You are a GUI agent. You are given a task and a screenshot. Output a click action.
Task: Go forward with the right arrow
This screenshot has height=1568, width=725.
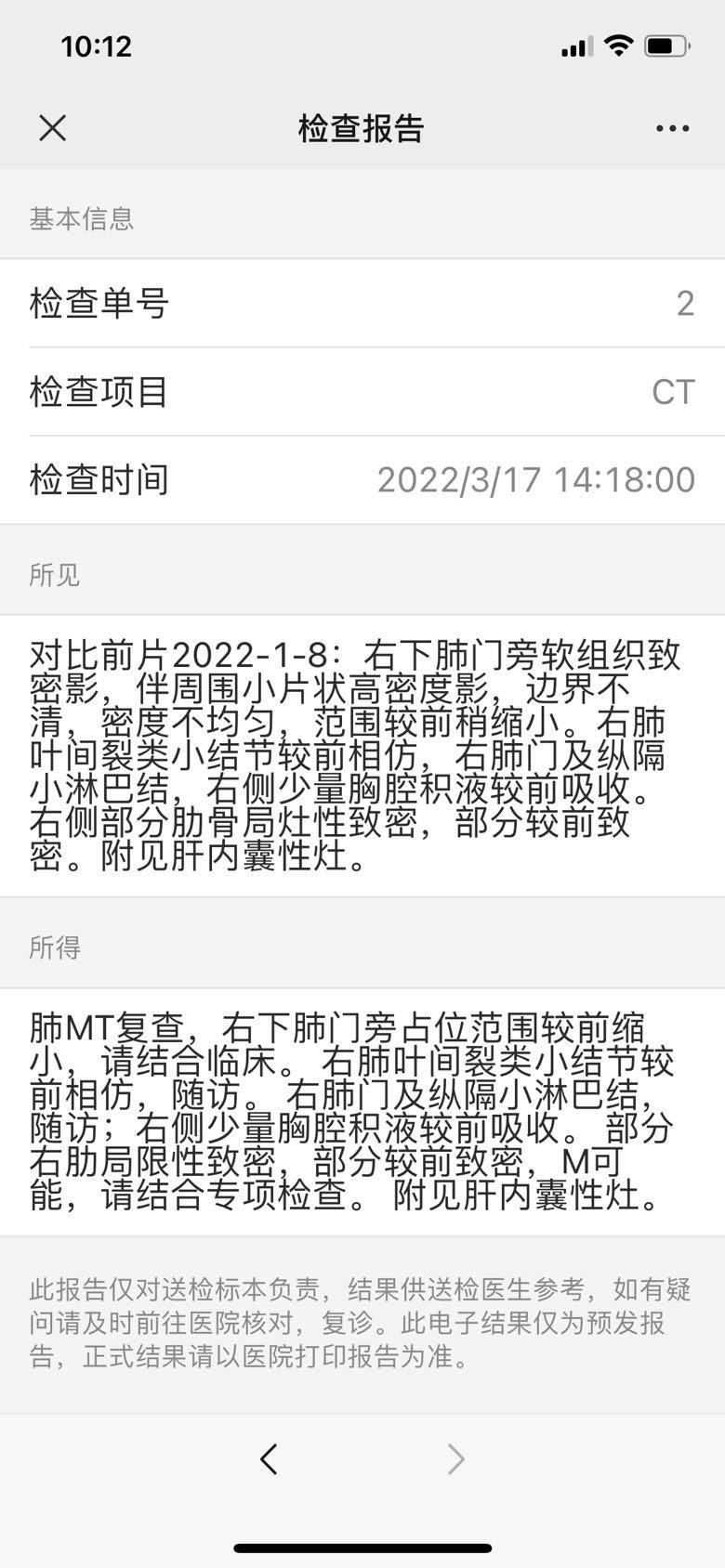click(x=455, y=1459)
